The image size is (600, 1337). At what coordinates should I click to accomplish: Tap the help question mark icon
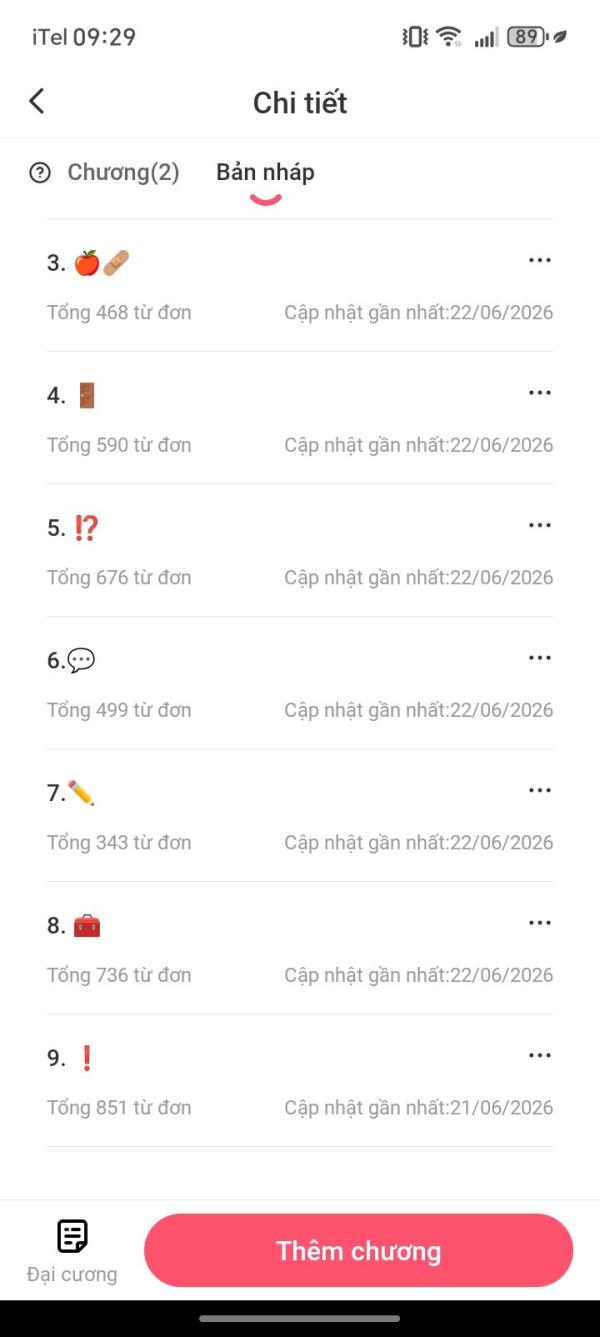coord(40,173)
